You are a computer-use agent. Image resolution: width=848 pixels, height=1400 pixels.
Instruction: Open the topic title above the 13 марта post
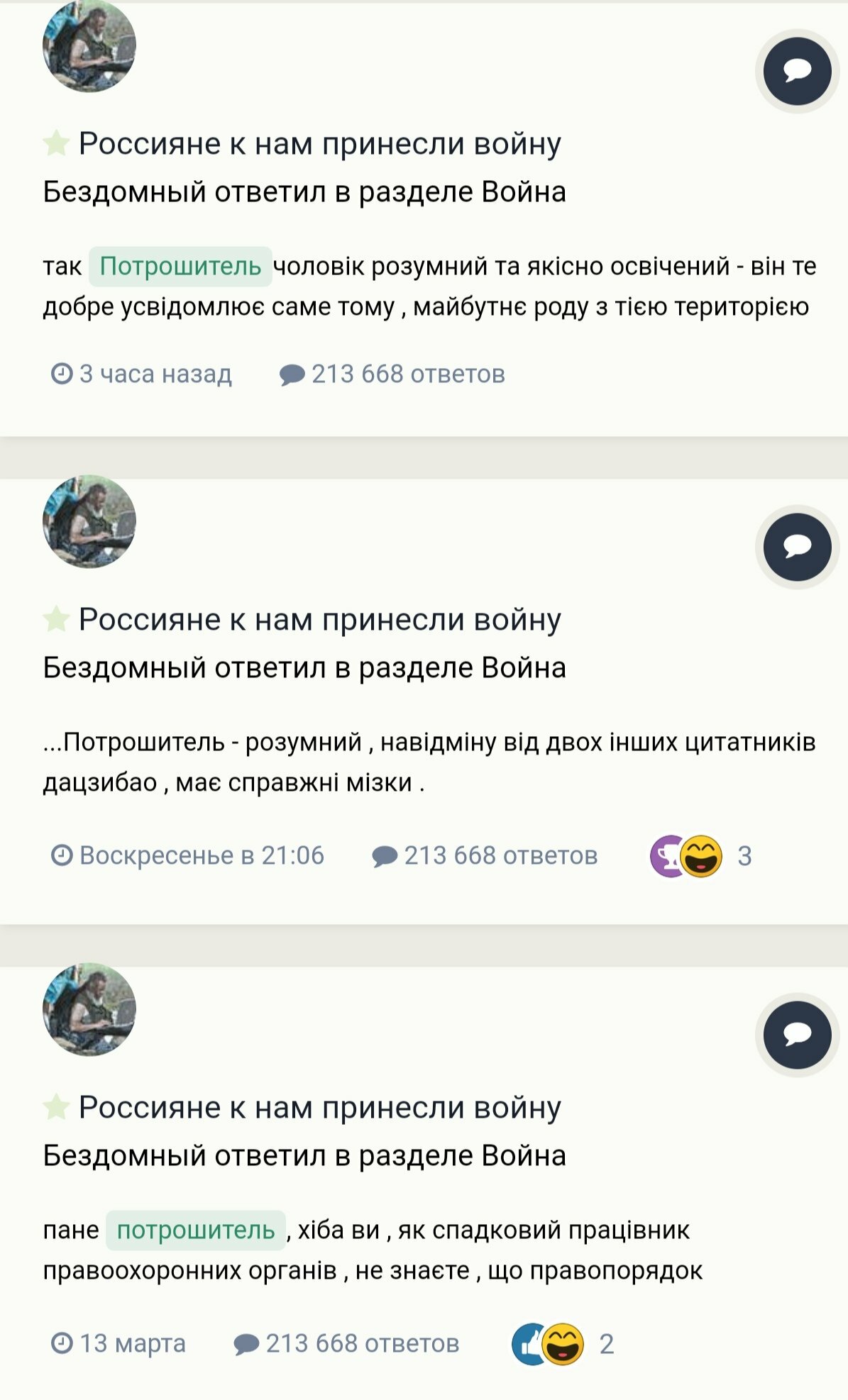pos(319,1108)
